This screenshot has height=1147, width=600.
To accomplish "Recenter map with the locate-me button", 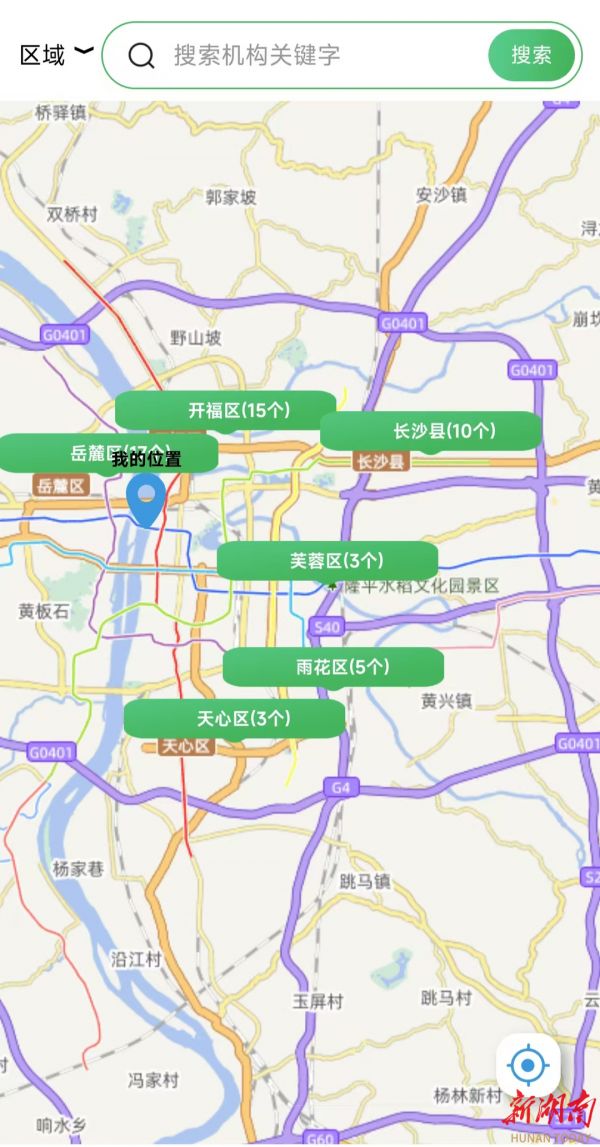I will click(x=528, y=1064).
